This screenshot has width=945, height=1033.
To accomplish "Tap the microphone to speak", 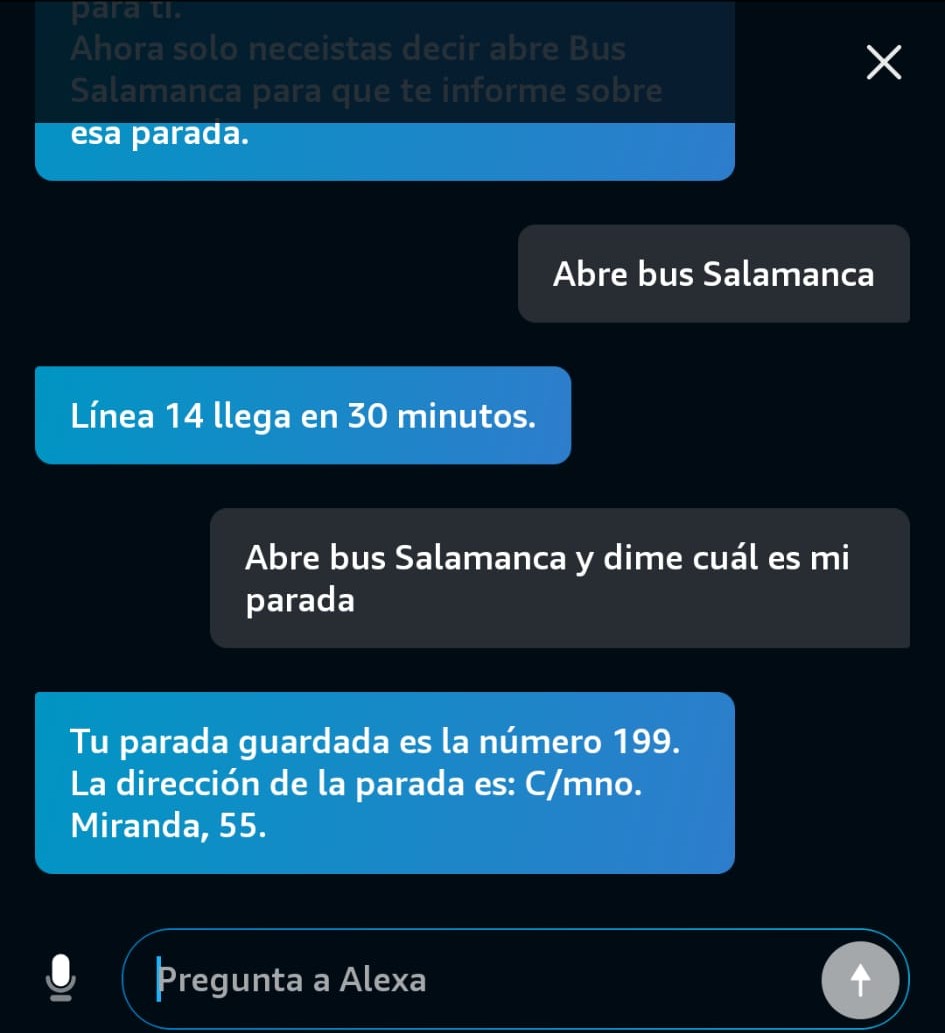I will coord(61,977).
